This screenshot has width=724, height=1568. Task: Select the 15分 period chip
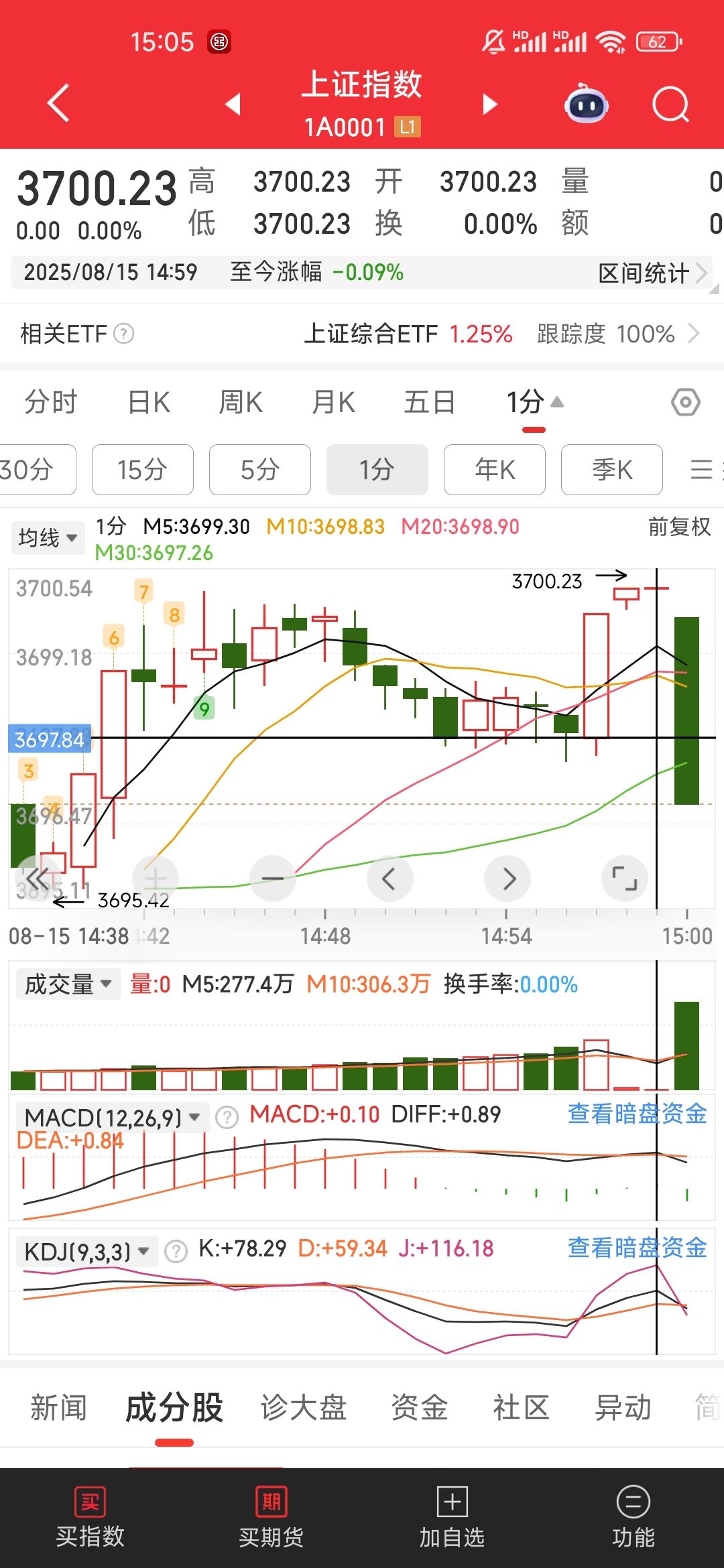coord(143,470)
